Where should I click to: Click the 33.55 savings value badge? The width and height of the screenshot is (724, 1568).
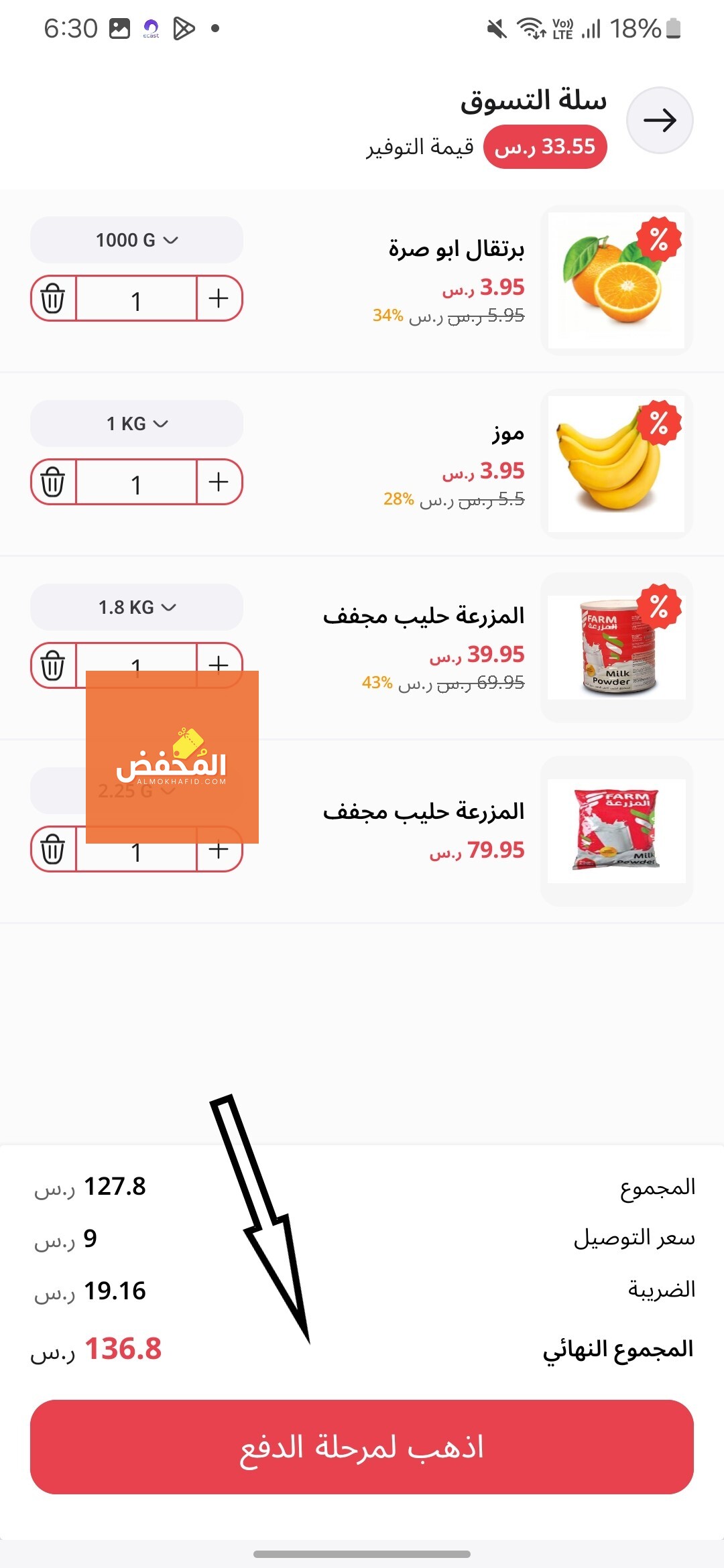point(545,147)
